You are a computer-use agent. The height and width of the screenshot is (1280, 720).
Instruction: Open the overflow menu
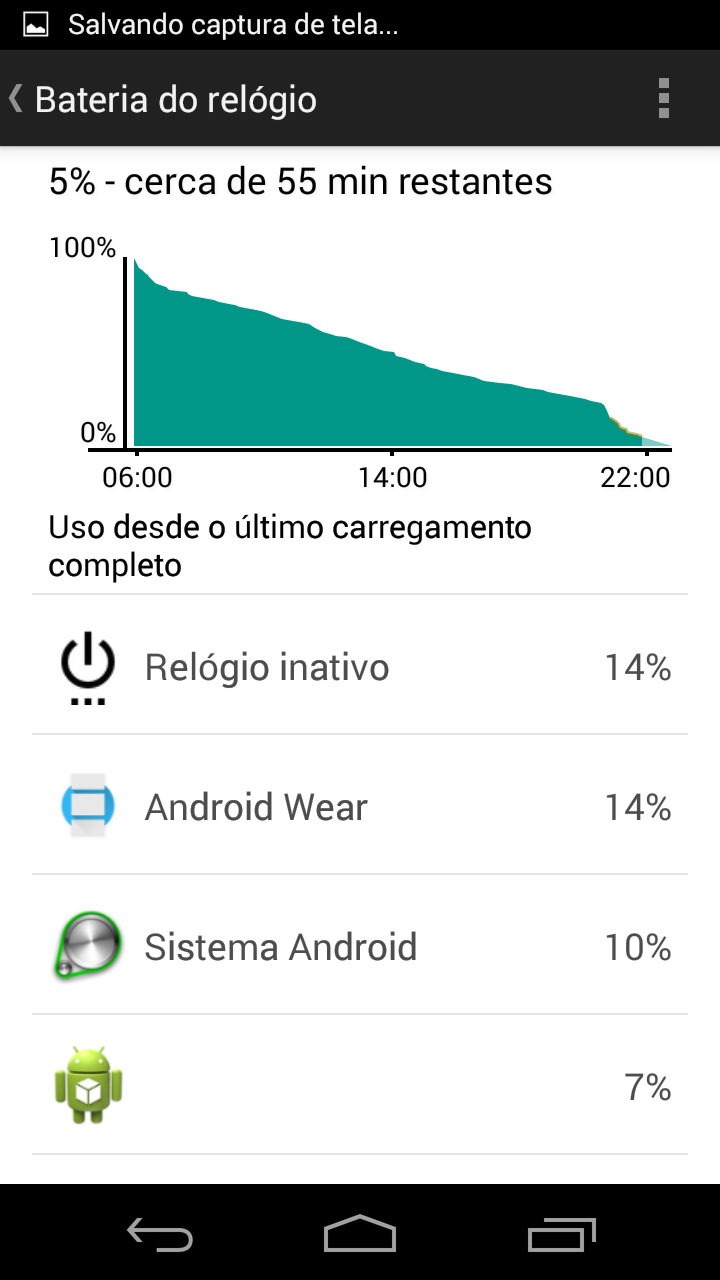[x=663, y=99]
